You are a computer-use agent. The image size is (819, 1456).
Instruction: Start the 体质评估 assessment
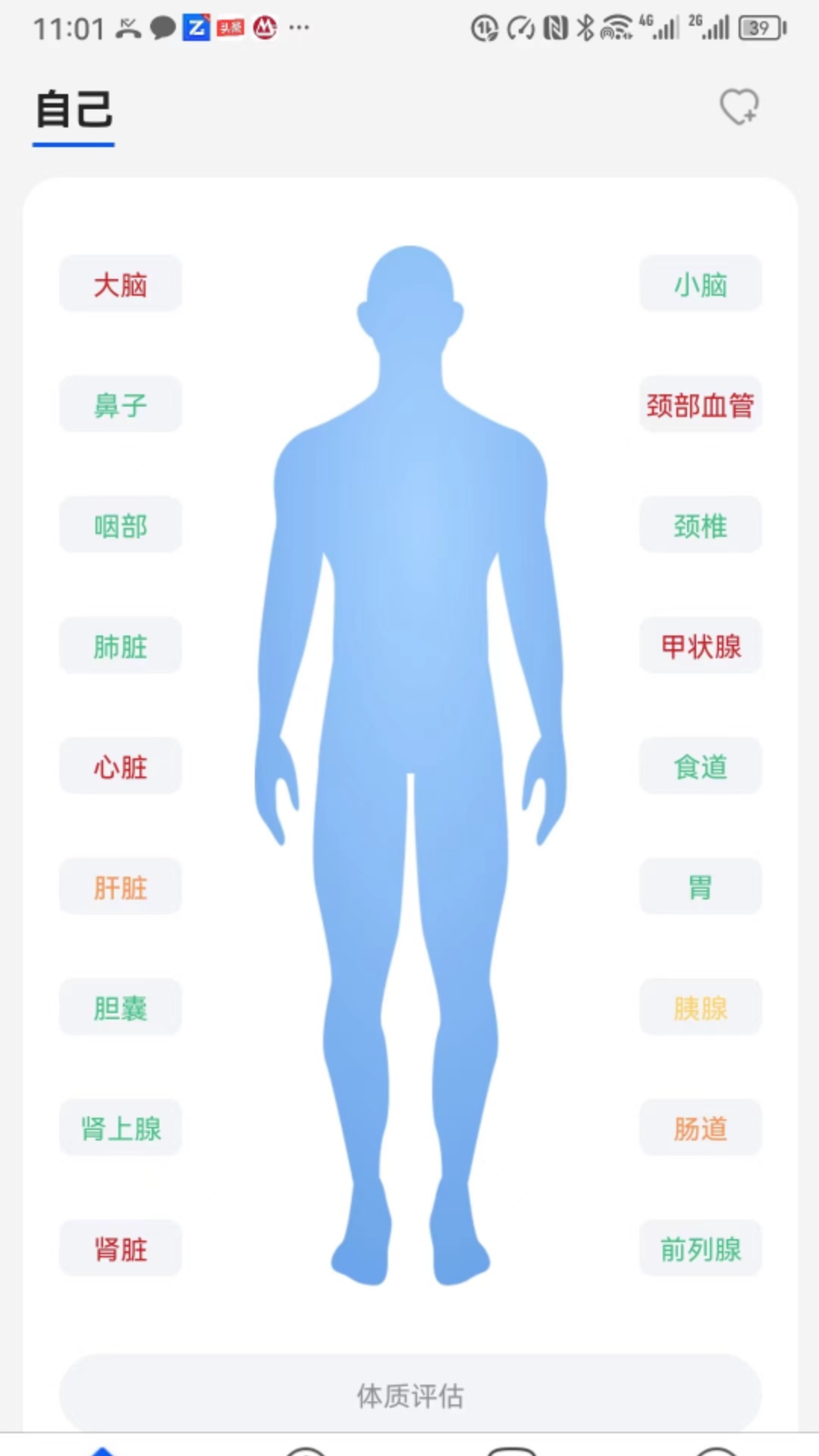409,1395
